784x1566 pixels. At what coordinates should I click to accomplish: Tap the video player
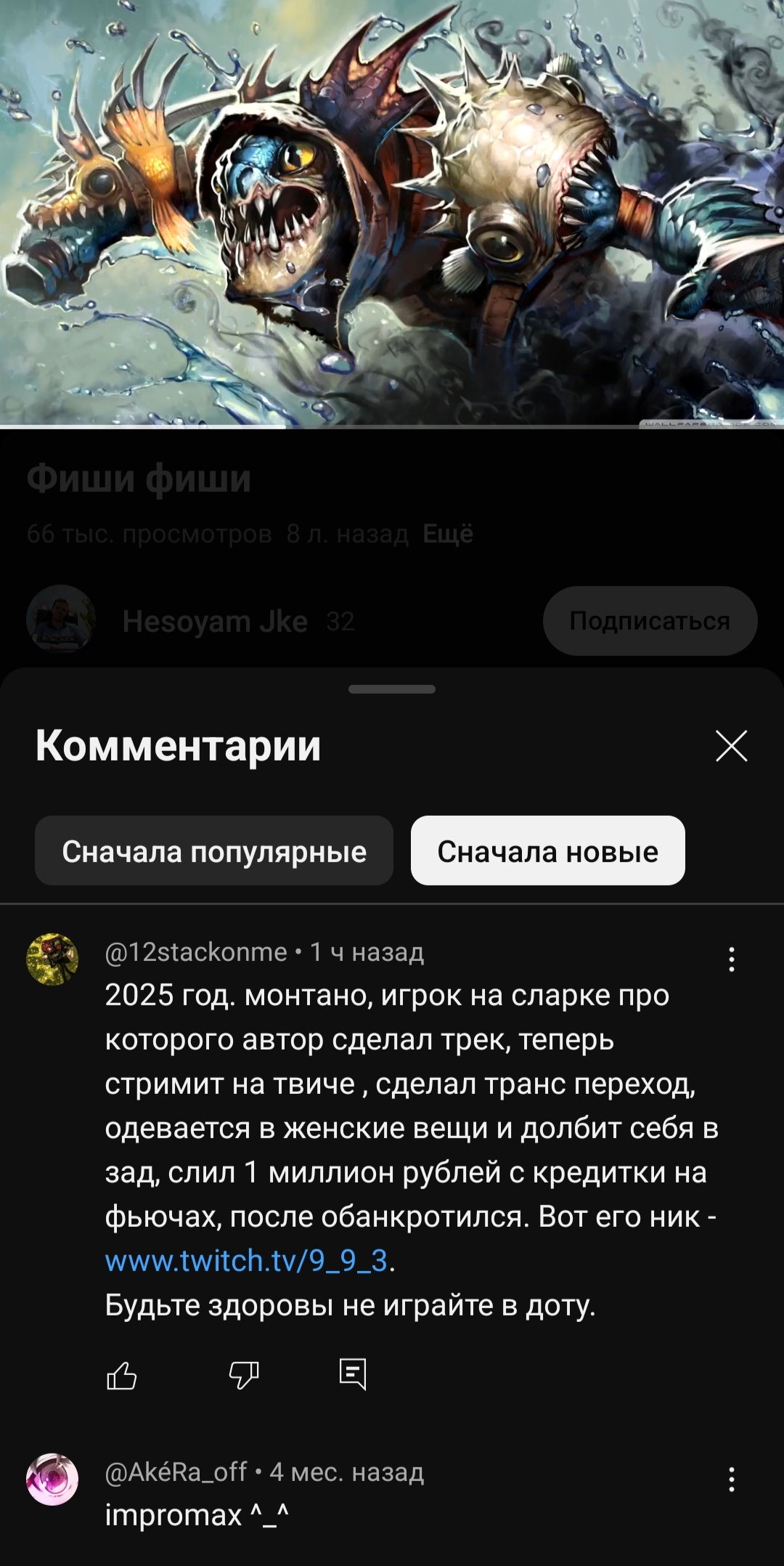pos(392,214)
